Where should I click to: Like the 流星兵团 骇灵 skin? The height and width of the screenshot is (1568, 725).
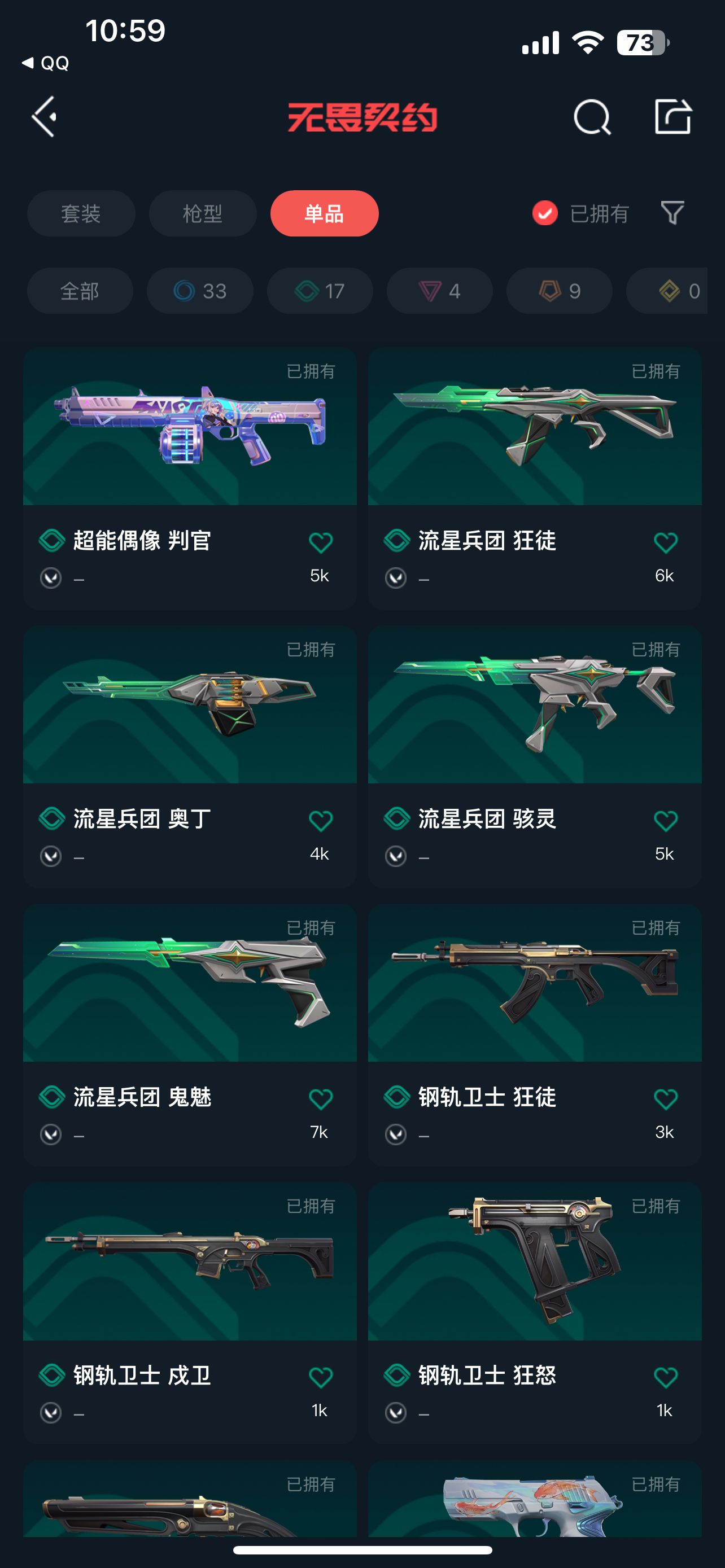[x=665, y=821]
